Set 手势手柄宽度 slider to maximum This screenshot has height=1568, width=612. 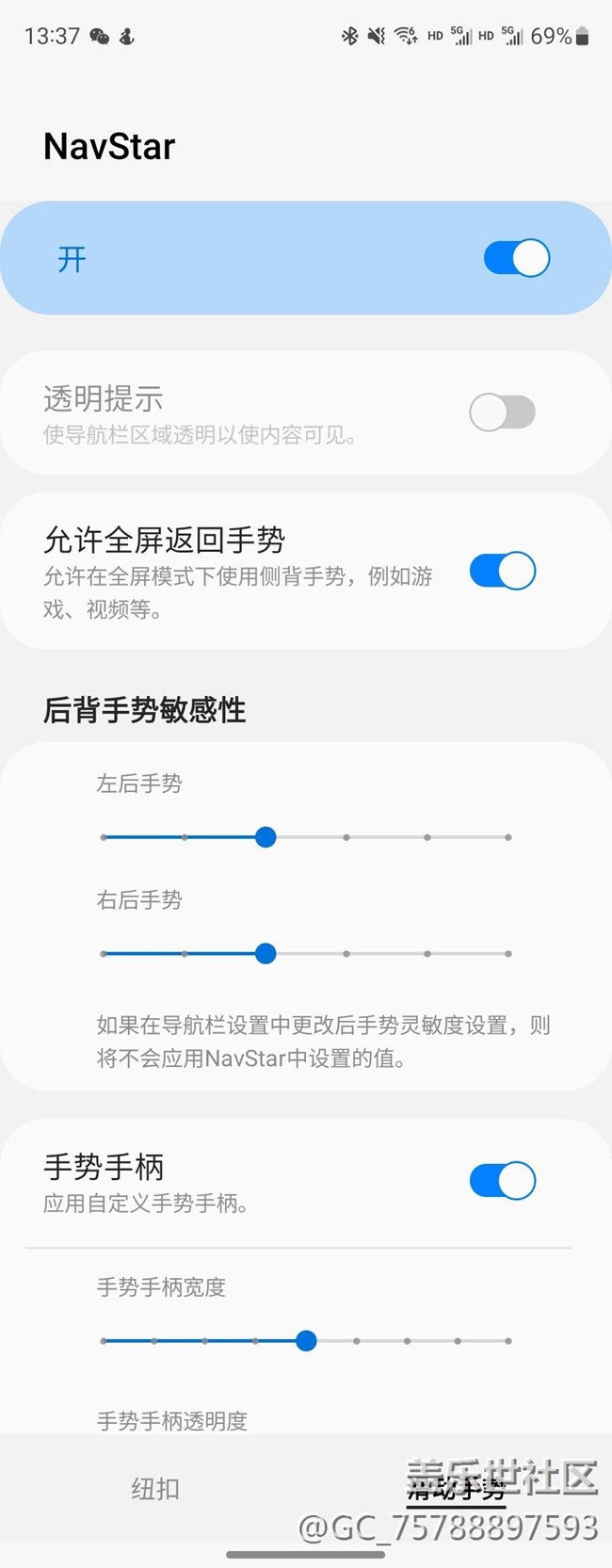click(507, 1340)
